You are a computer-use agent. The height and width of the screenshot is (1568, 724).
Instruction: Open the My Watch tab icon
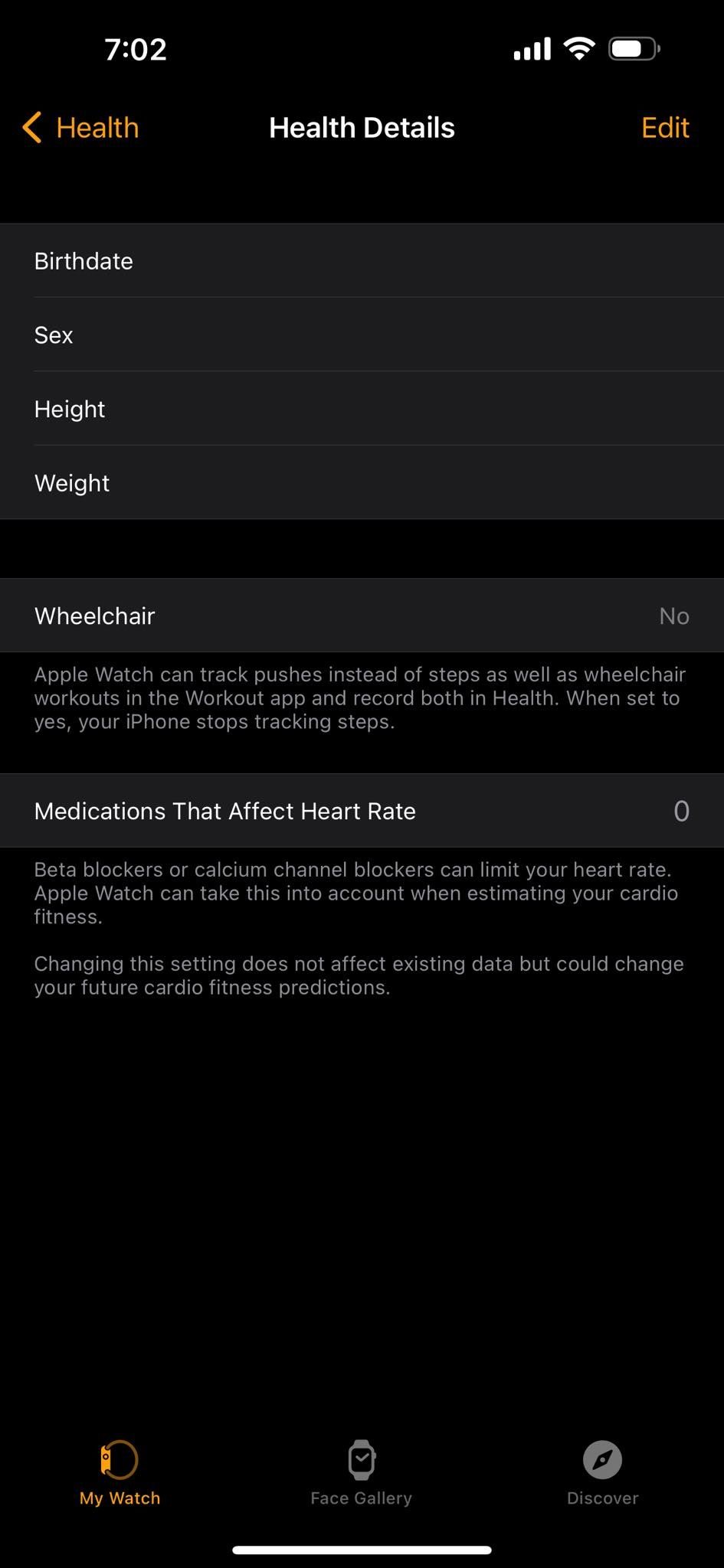[x=120, y=1459]
